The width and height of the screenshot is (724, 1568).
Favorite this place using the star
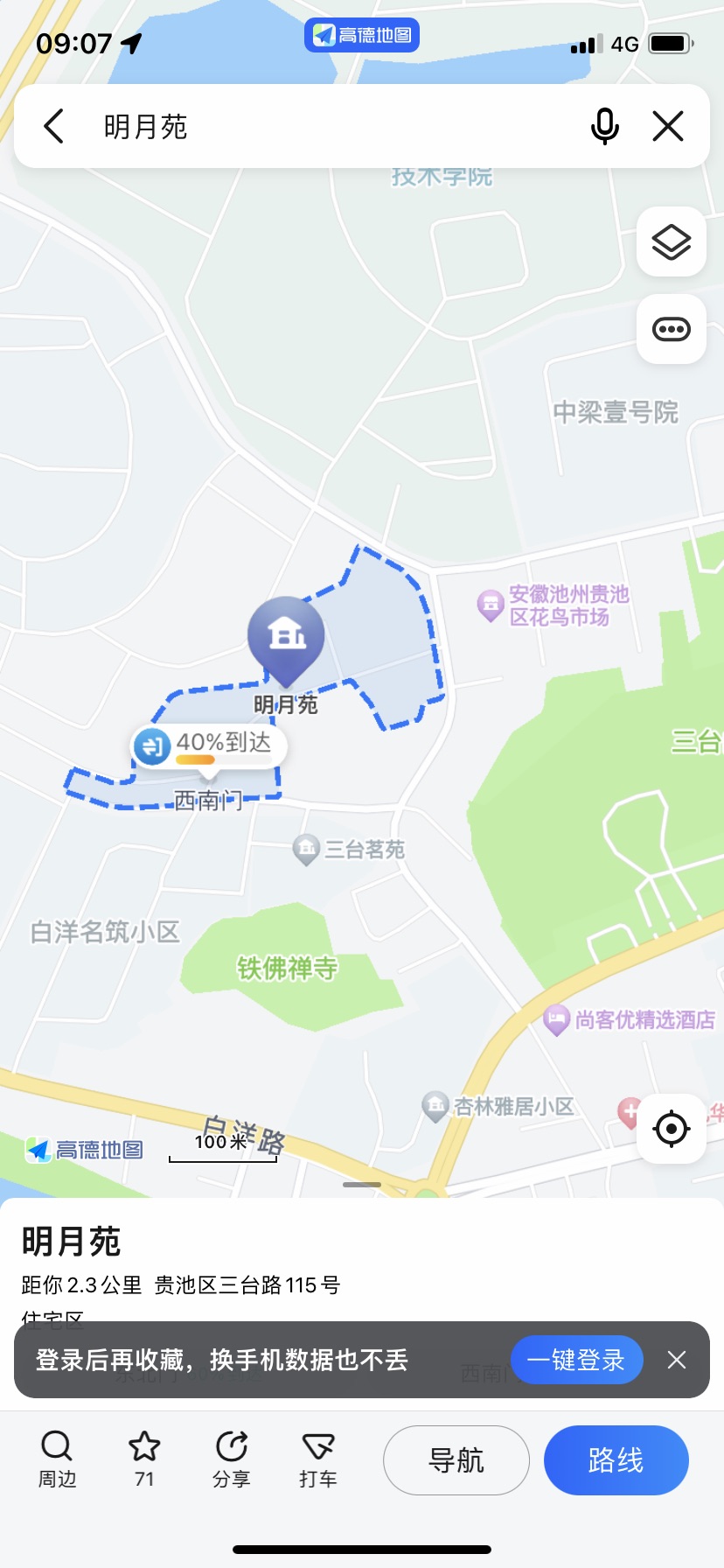pyautogui.click(x=144, y=1459)
